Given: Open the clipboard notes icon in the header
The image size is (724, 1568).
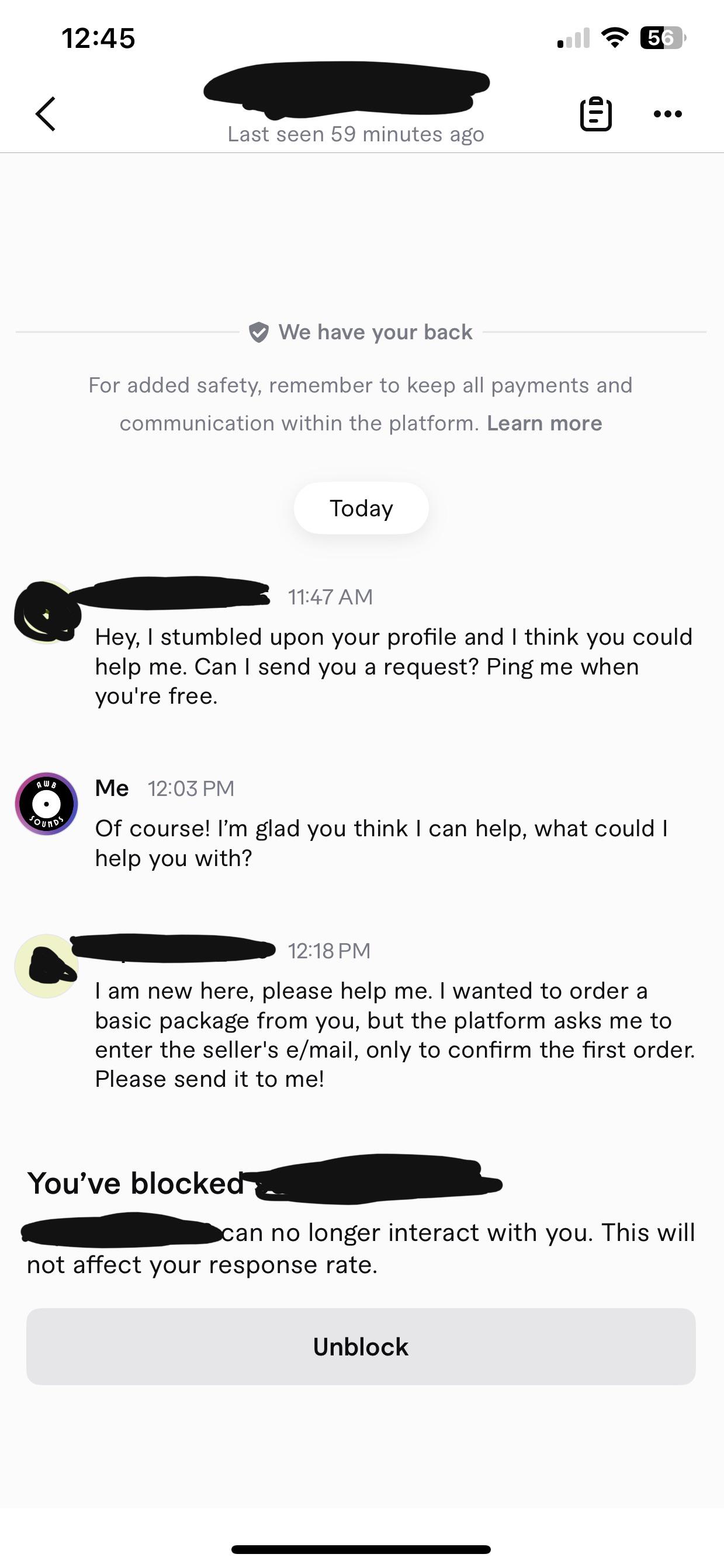Looking at the screenshot, I should point(595,114).
